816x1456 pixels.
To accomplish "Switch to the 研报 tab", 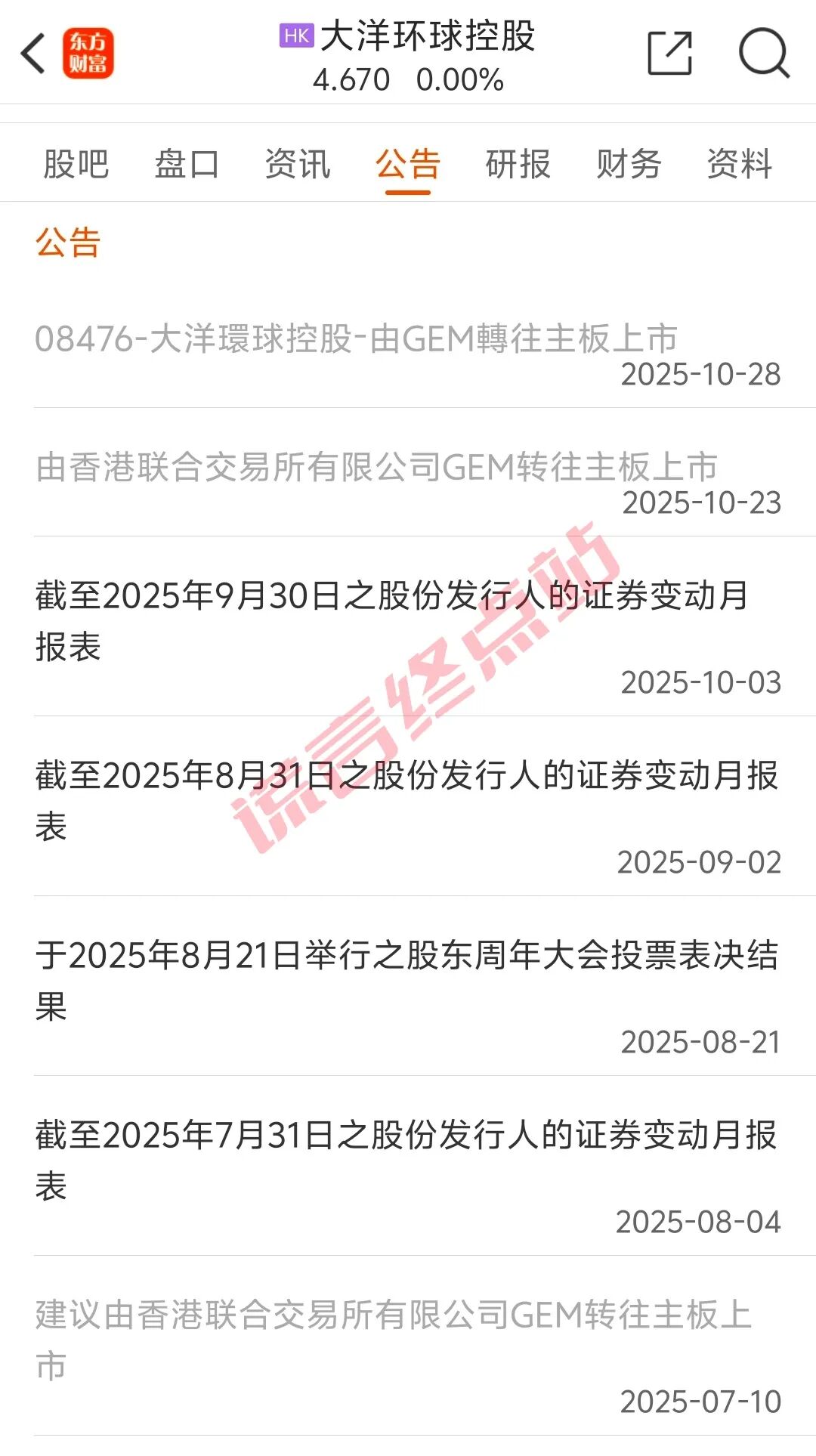I will [x=518, y=164].
